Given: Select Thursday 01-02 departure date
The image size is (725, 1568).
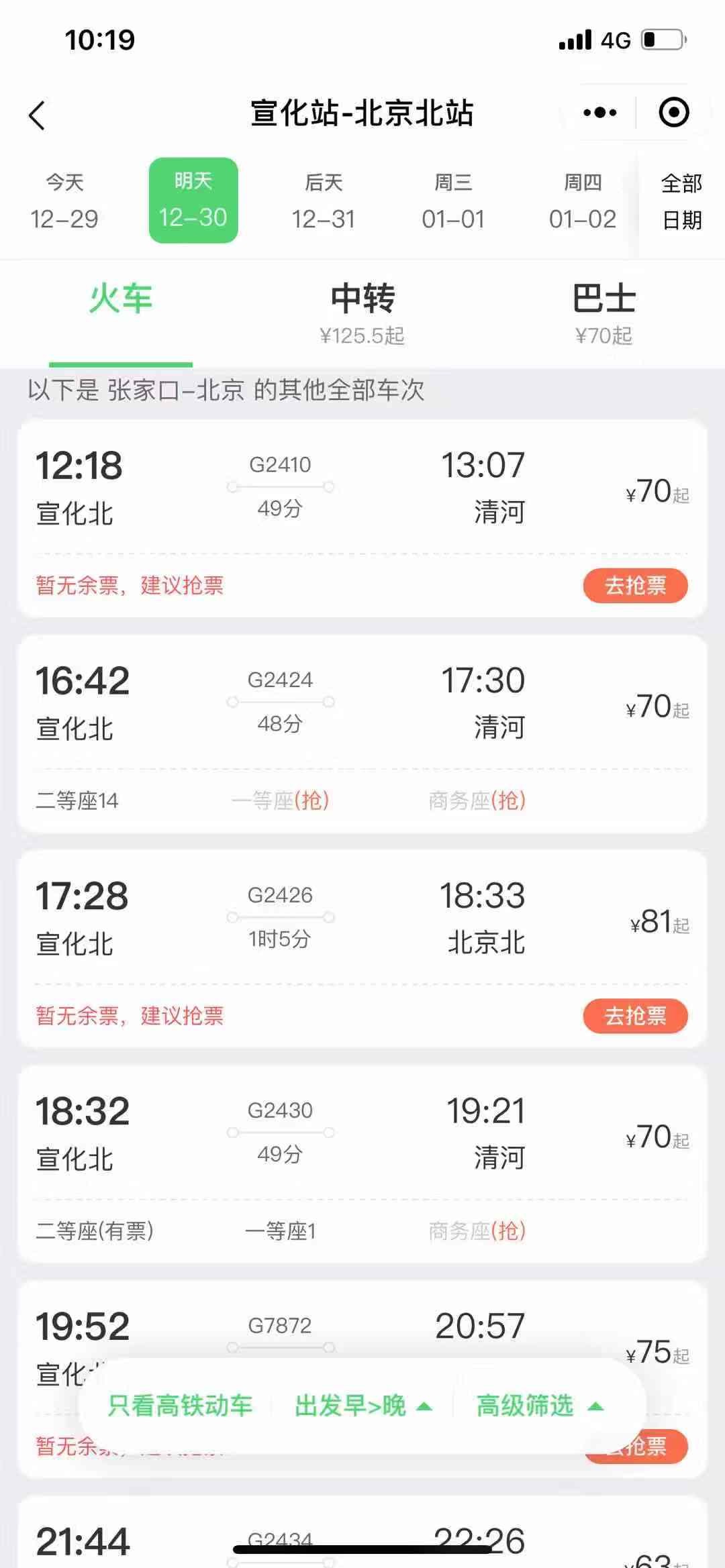Looking at the screenshot, I should [x=582, y=201].
